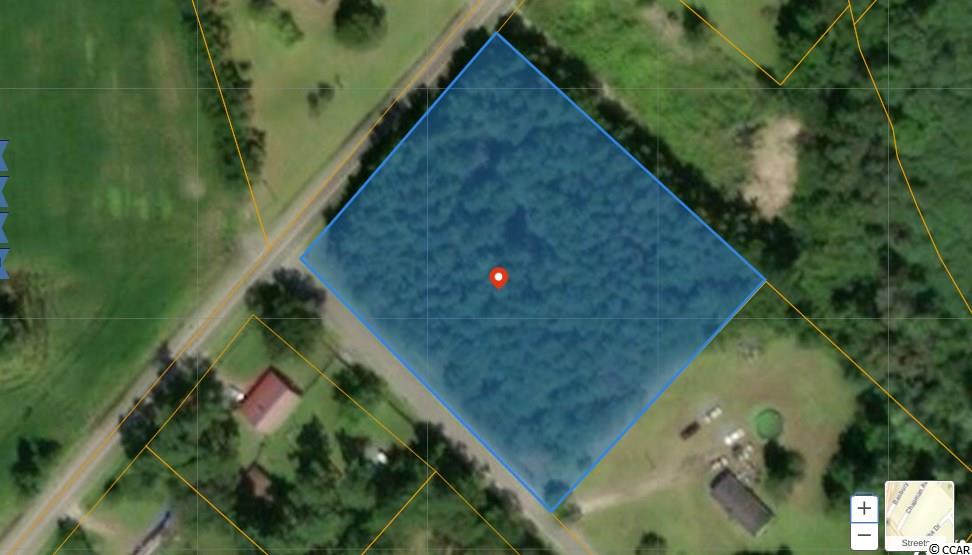Tap the red location pin on the parcel
The image size is (972, 555).
(x=499, y=277)
